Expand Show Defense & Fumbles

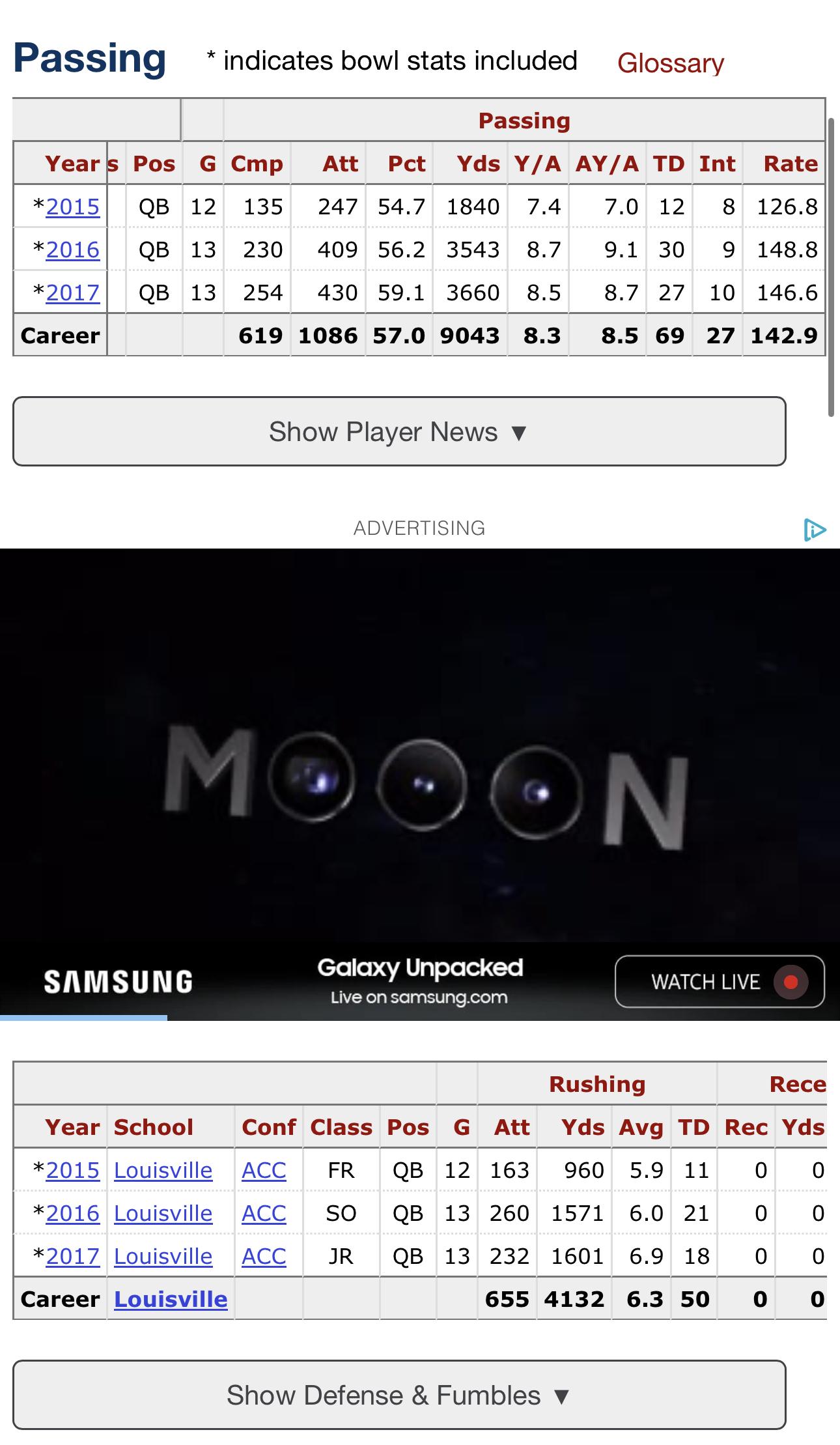[399, 1395]
